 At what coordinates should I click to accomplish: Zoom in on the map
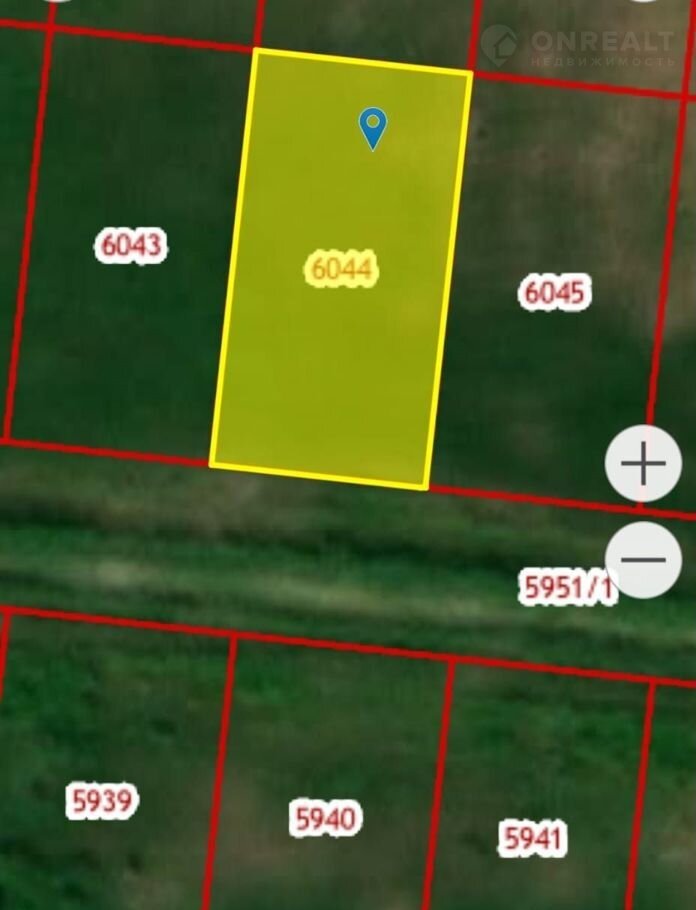[643, 463]
